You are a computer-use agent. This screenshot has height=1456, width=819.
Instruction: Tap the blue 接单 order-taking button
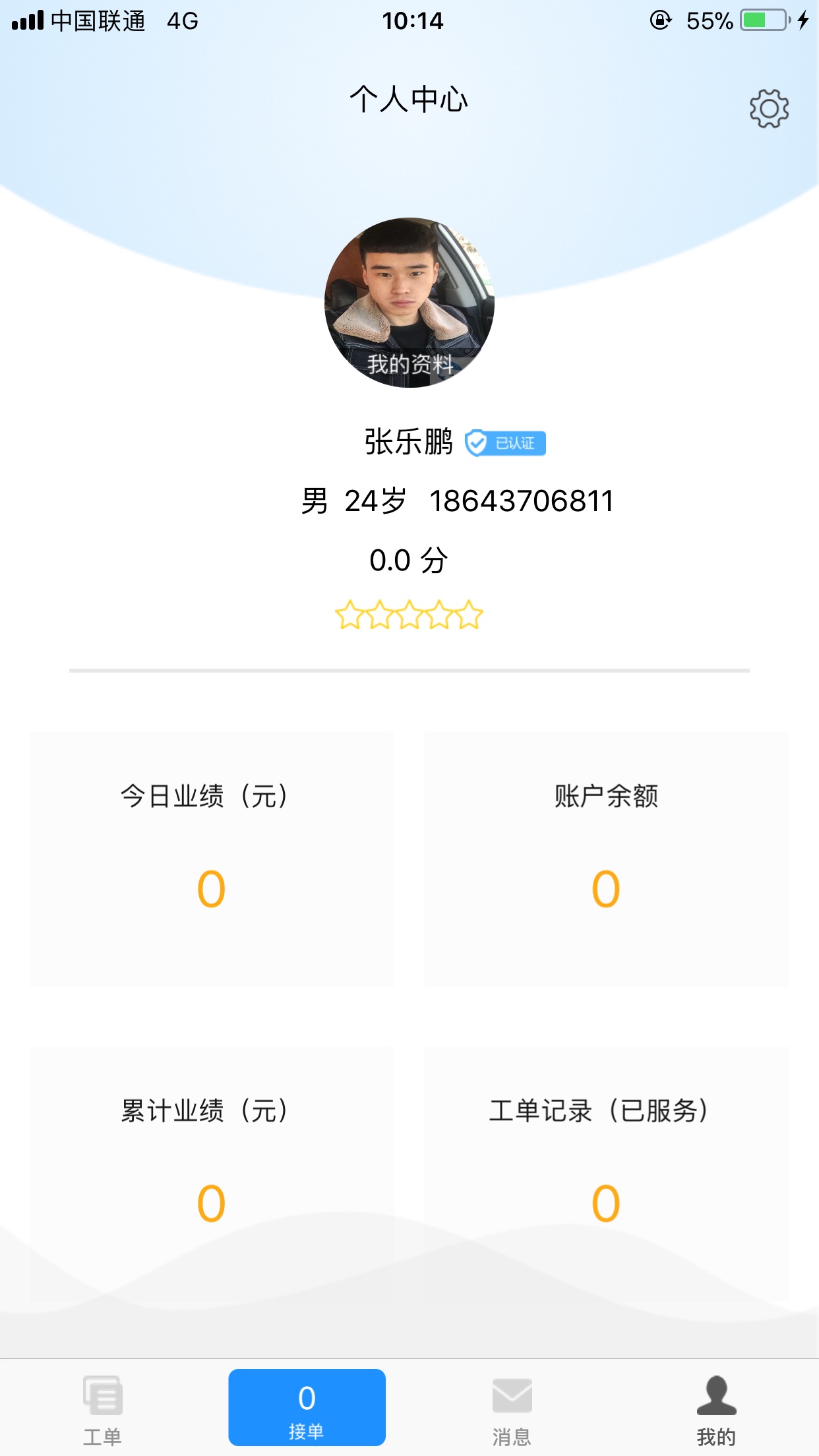(x=307, y=1407)
